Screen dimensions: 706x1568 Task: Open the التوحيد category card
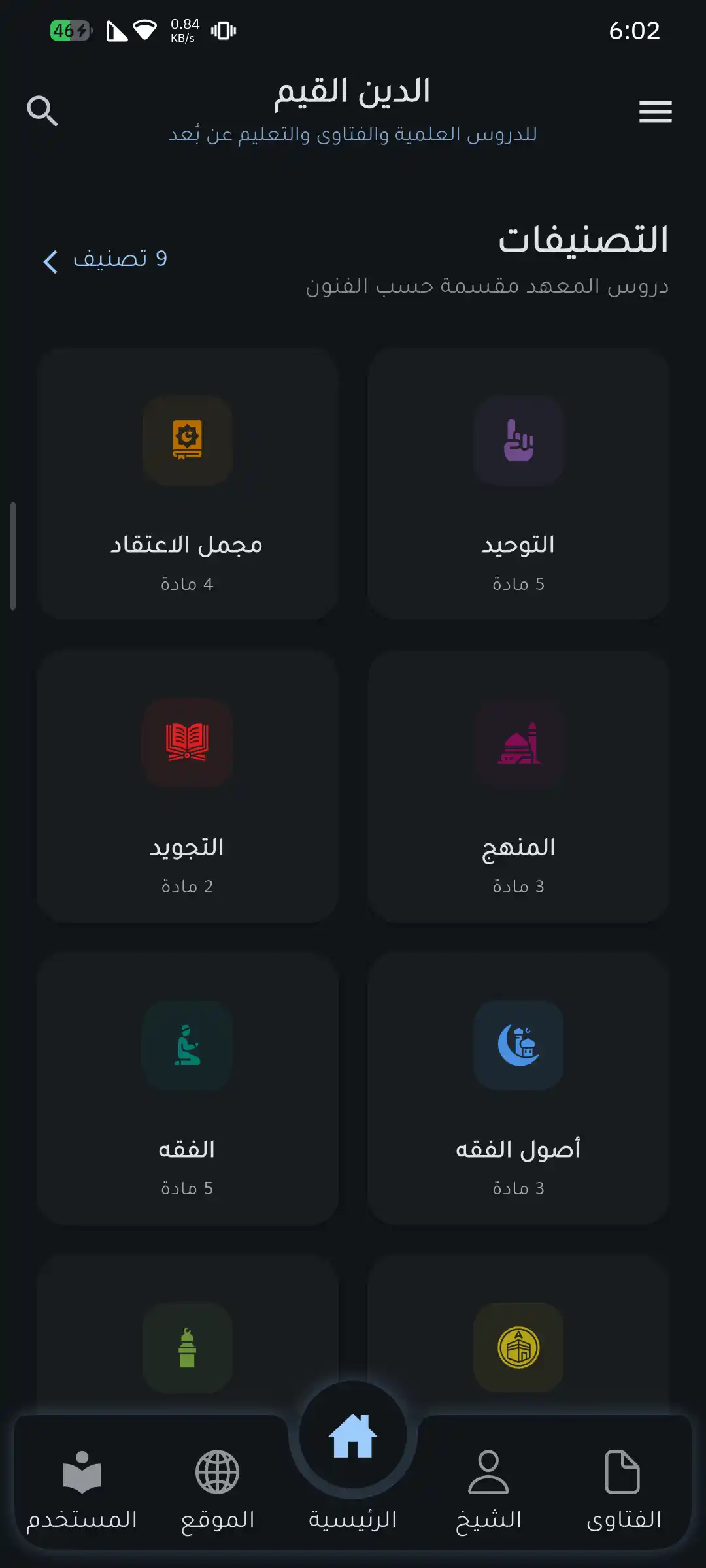point(518,484)
